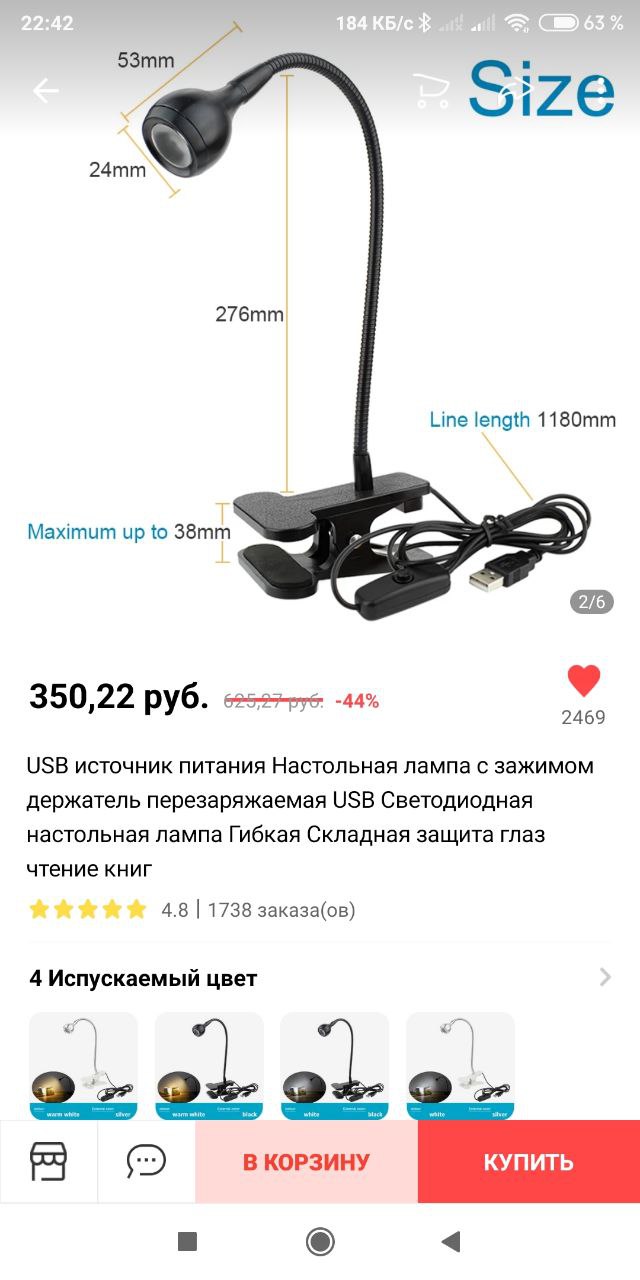Buy now with the КУПИТЬ button
640x1280 pixels.
[529, 1162]
